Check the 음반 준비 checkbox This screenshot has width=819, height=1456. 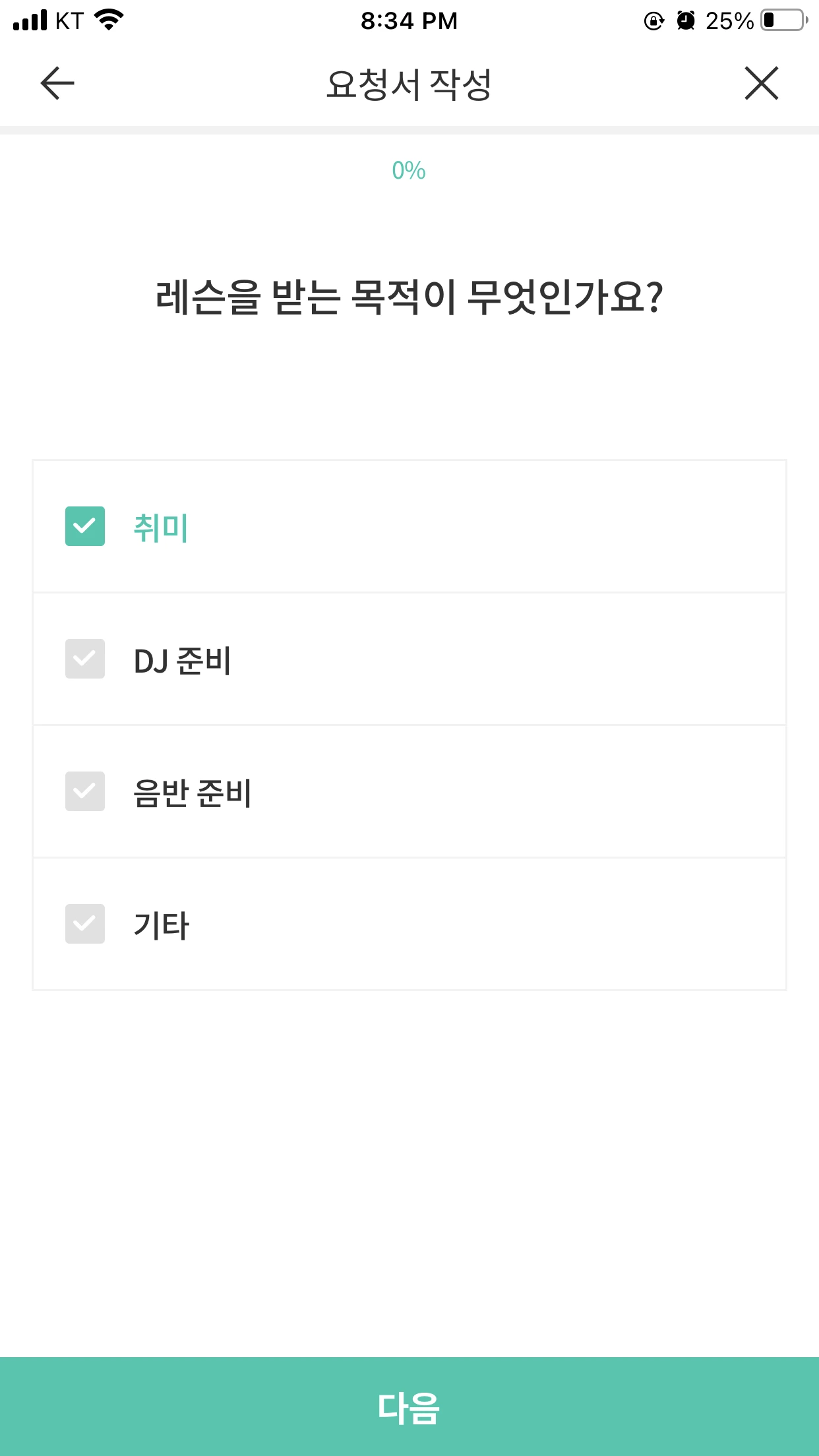[x=84, y=791]
